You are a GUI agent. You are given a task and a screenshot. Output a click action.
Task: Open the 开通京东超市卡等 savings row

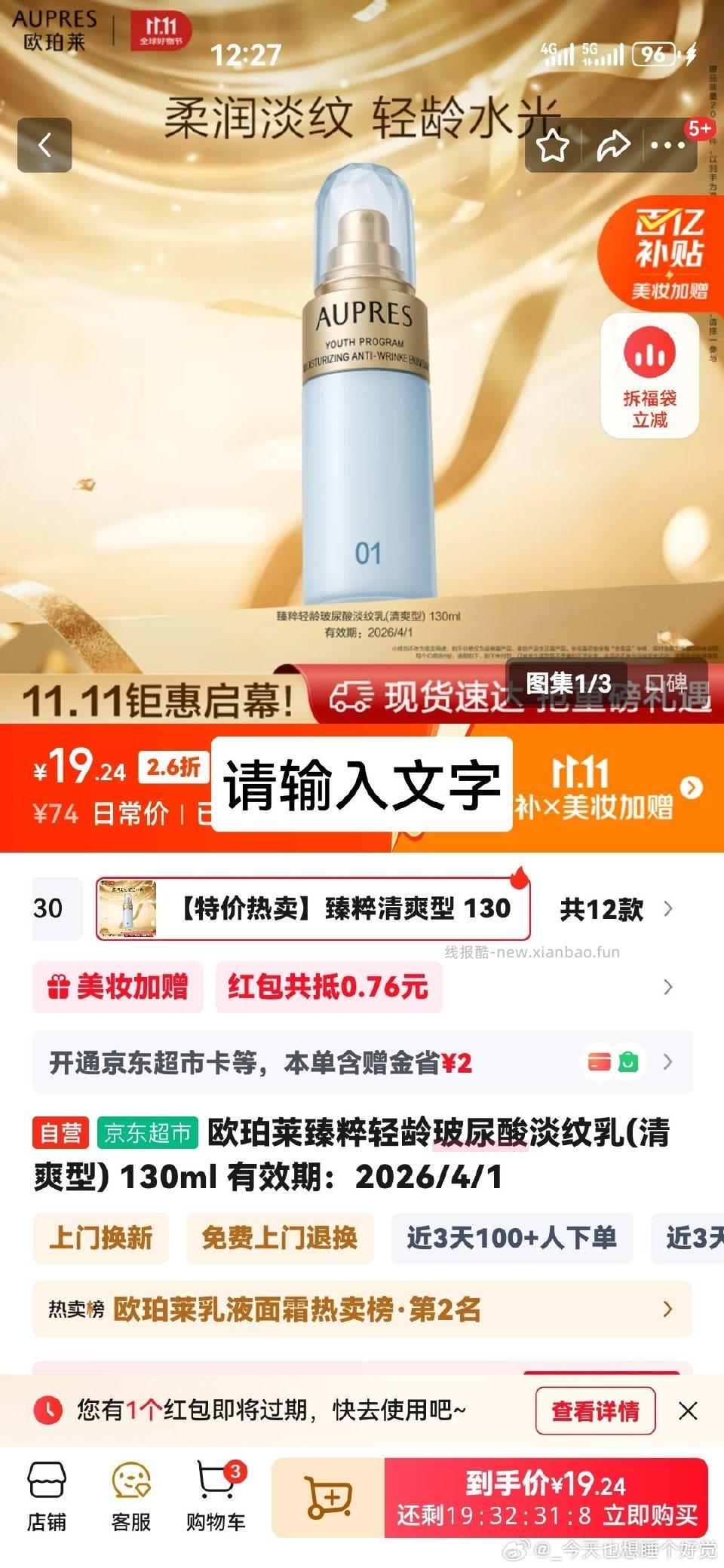pos(362,1062)
